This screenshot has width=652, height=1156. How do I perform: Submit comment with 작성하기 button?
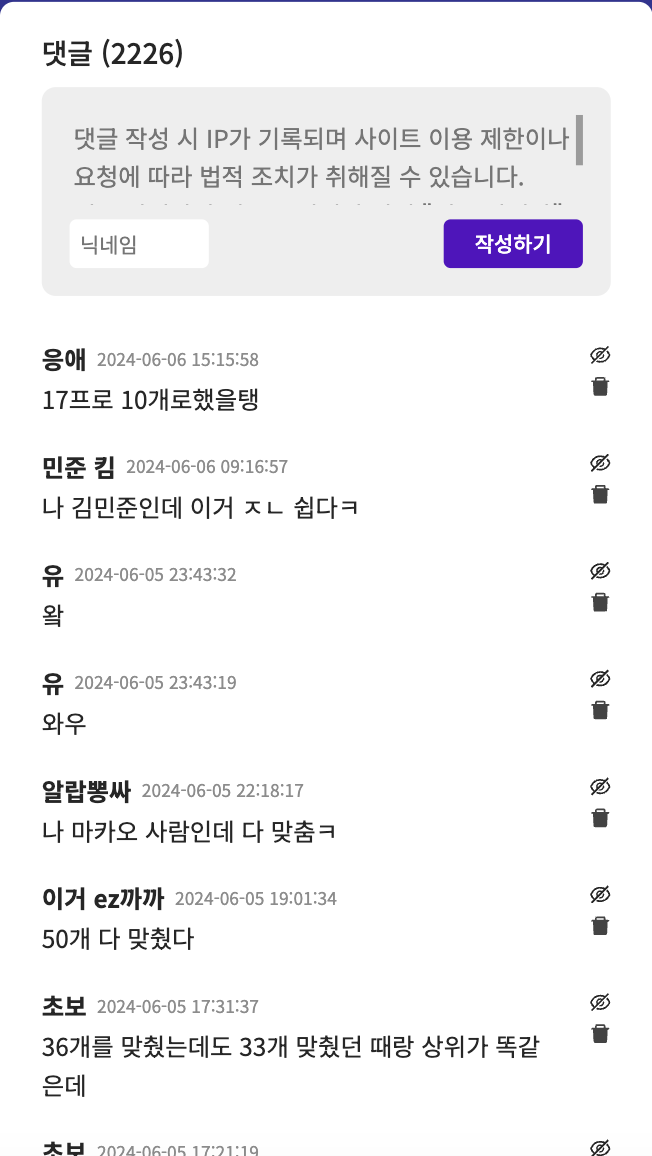point(513,243)
